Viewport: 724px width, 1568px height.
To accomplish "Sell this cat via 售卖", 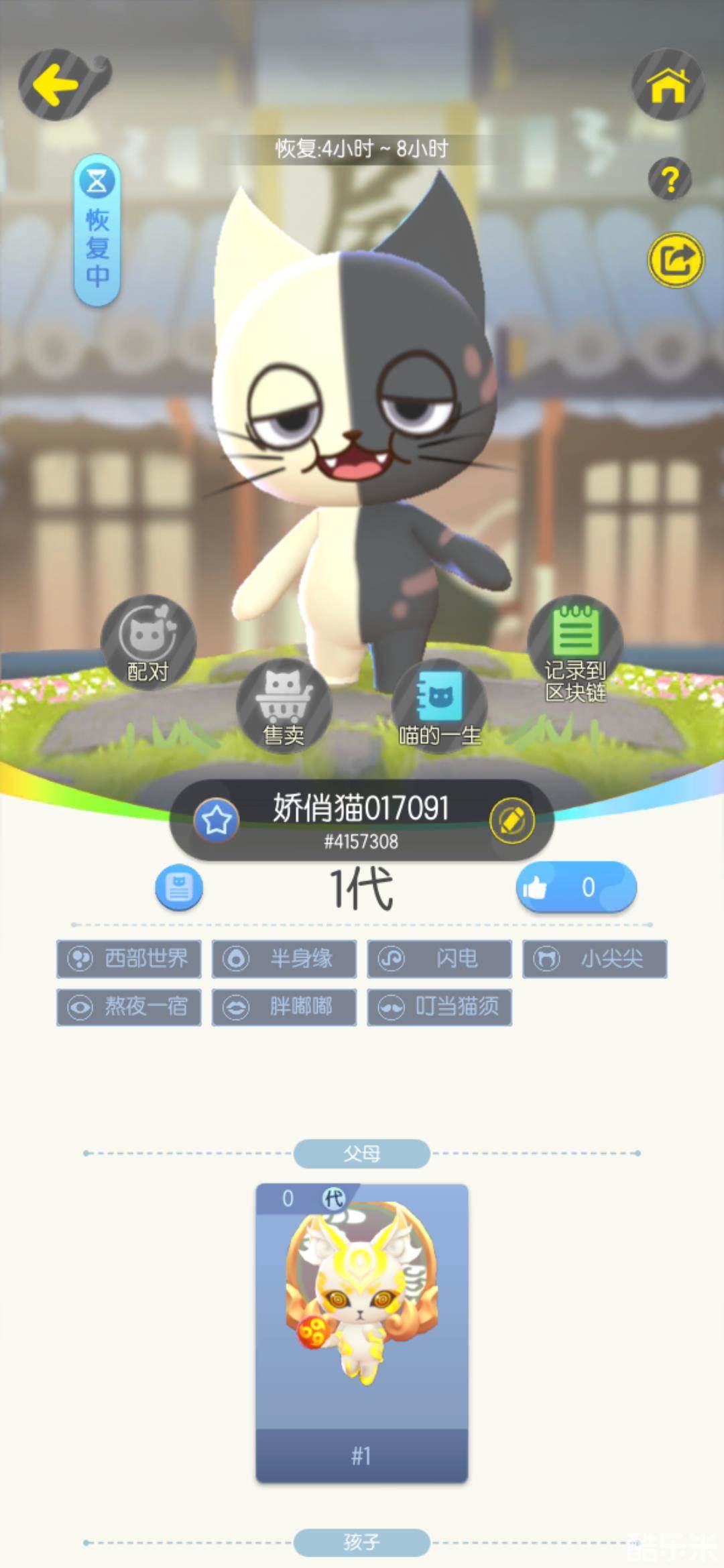I will pyautogui.click(x=284, y=706).
